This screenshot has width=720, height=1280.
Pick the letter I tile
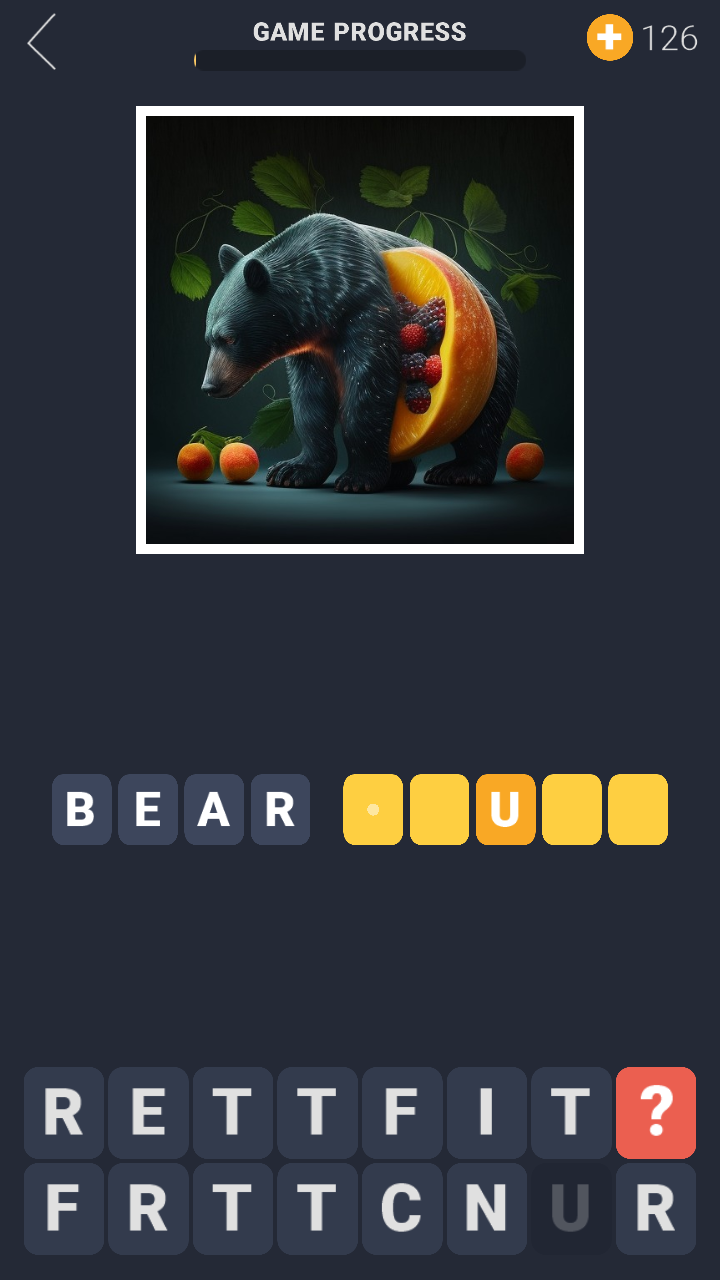pyautogui.click(x=486, y=1113)
